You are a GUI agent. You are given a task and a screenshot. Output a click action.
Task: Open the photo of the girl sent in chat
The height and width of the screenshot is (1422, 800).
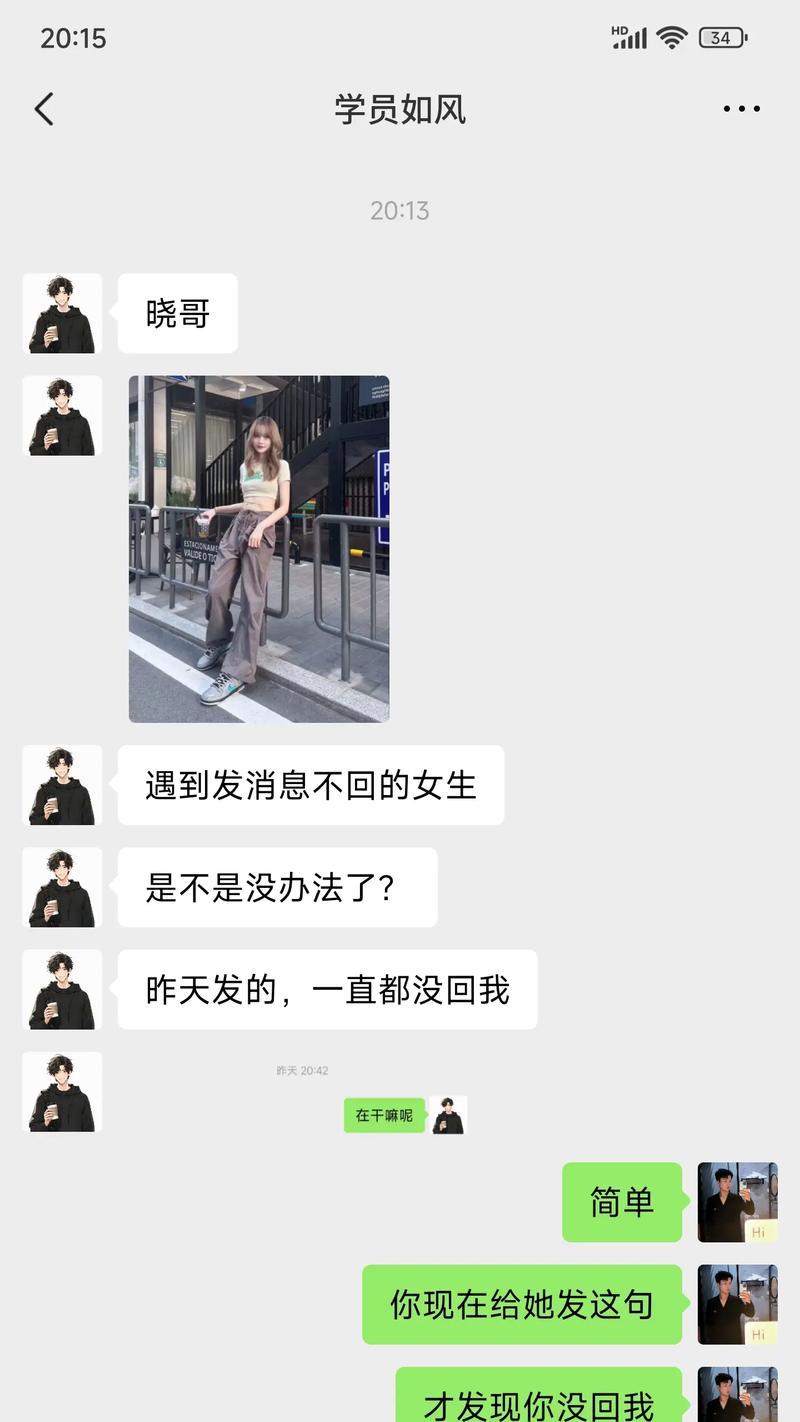point(259,549)
